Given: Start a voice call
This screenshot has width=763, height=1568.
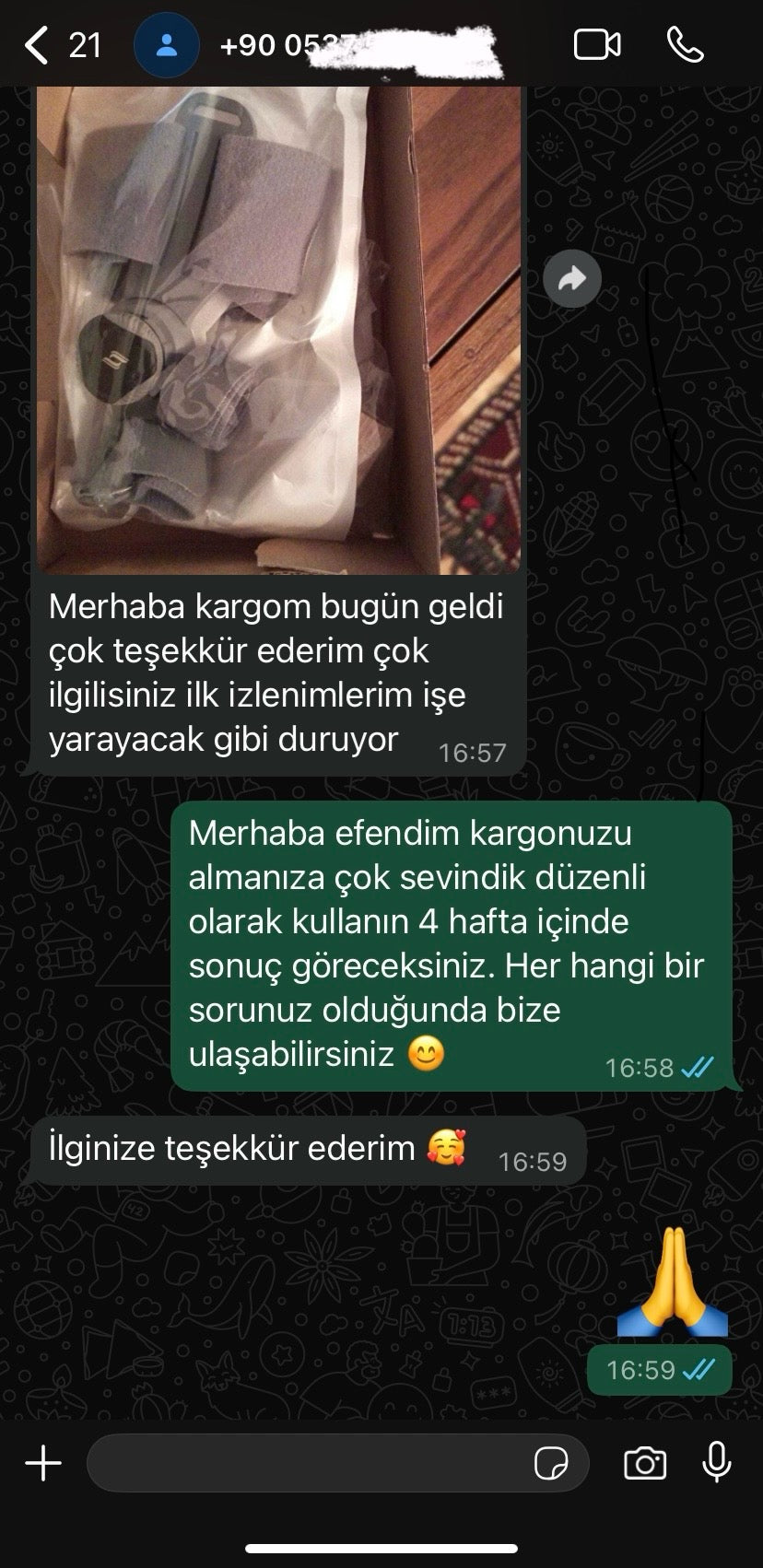Looking at the screenshot, I should coord(685,44).
